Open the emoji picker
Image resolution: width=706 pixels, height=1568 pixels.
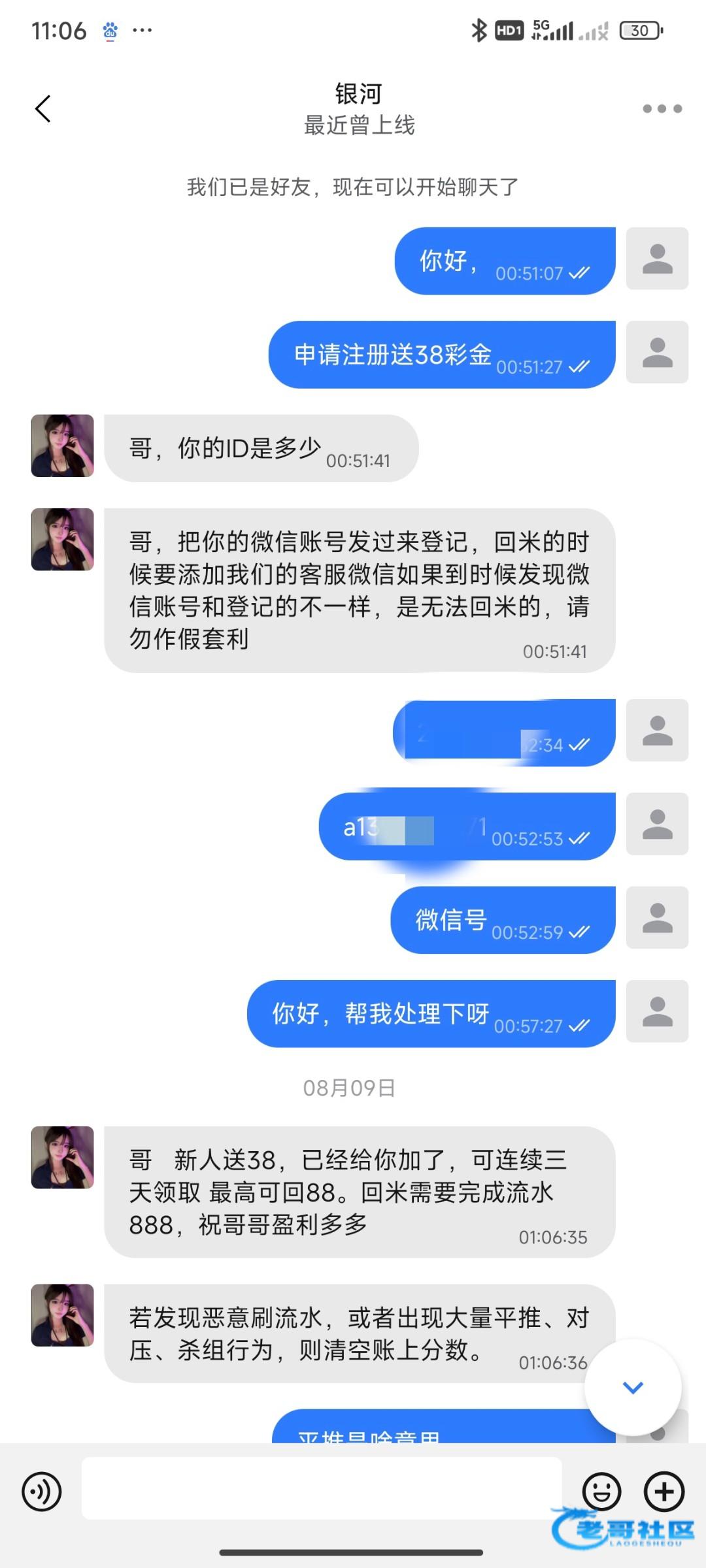pos(601,1492)
